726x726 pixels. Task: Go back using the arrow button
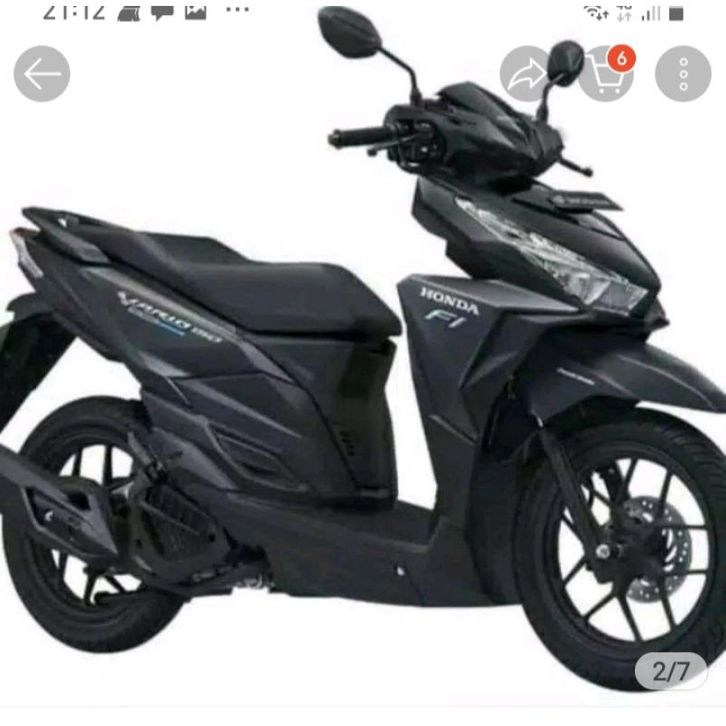click(x=42, y=75)
